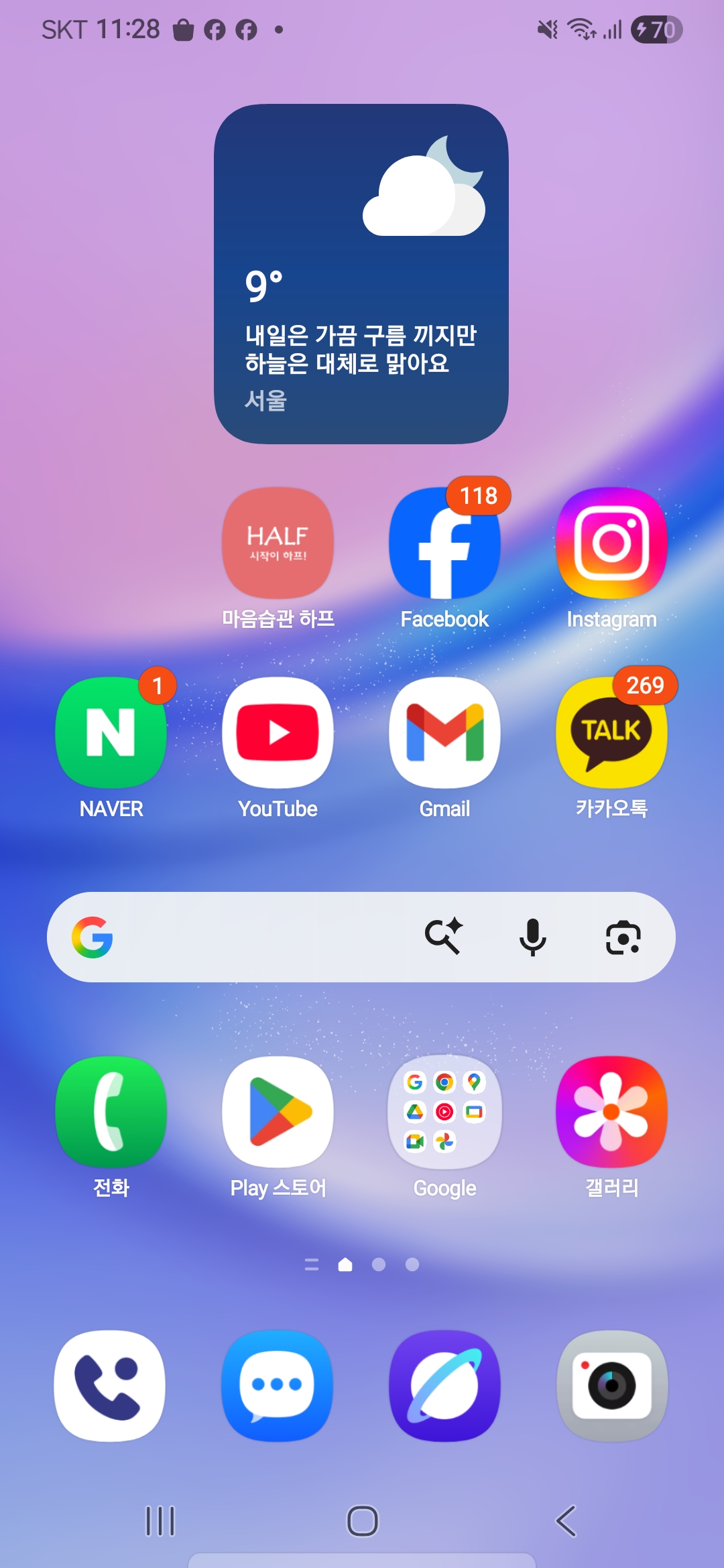Launch Play 스토어

pyautogui.click(x=278, y=1112)
